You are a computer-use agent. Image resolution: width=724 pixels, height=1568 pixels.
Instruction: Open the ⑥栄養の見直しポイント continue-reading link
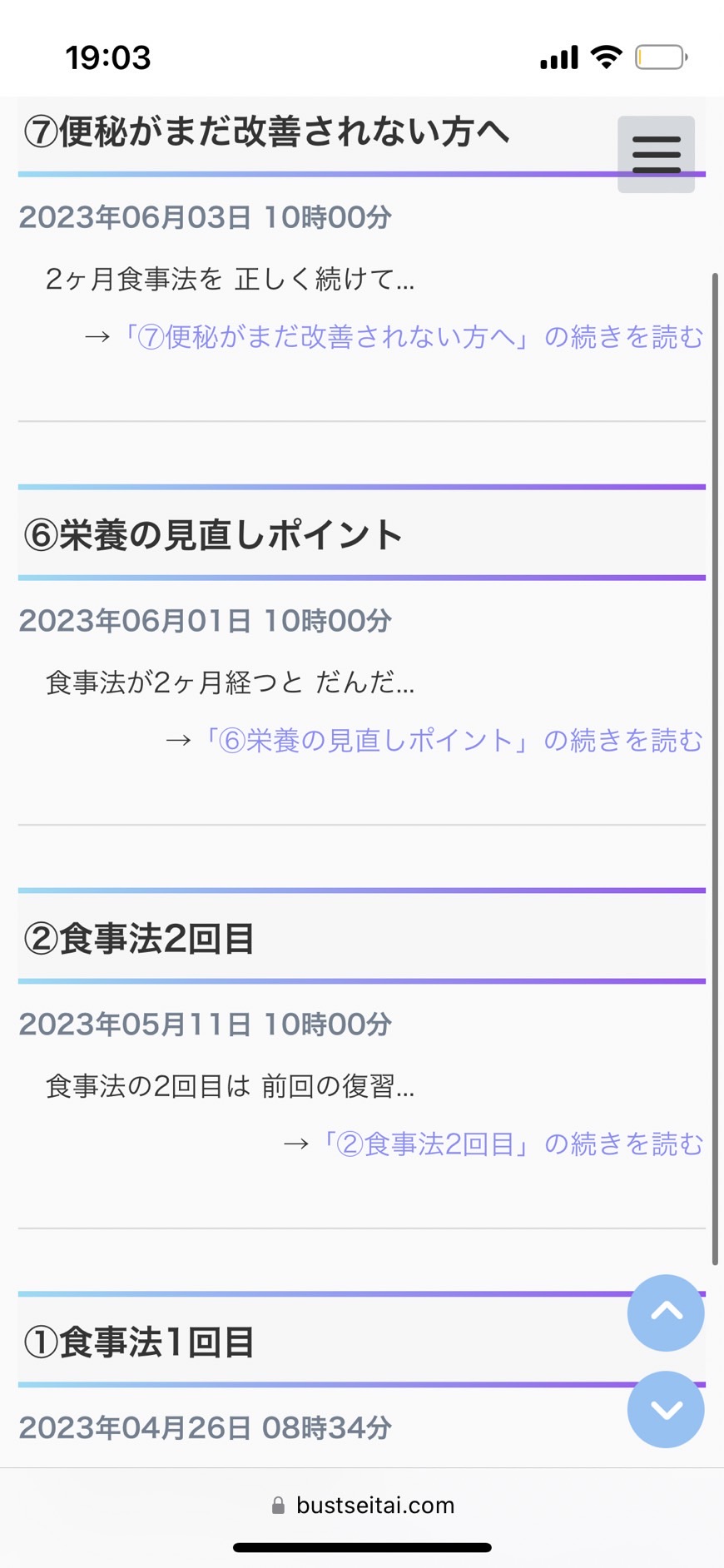452,741
